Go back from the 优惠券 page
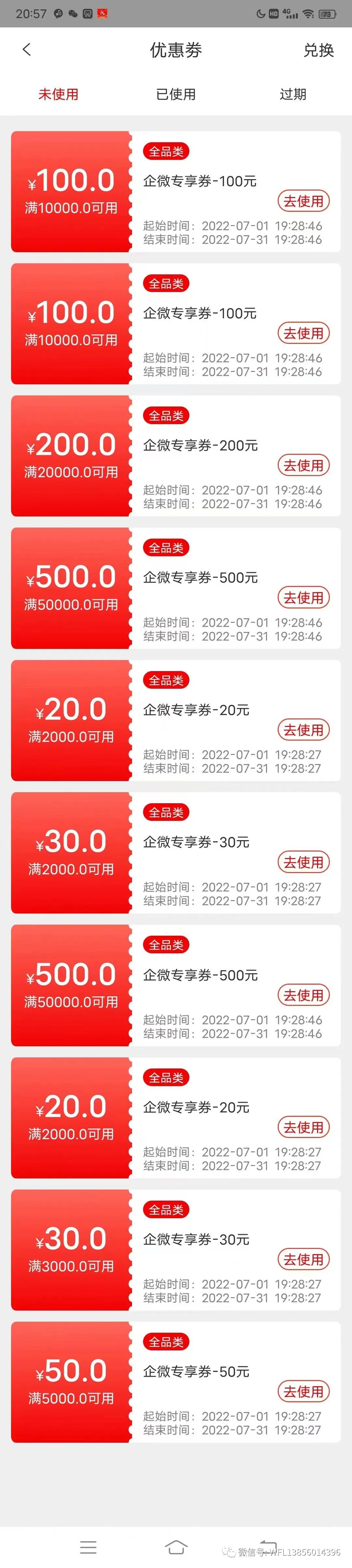Image resolution: width=352 pixels, height=1568 pixels. pyautogui.click(x=26, y=50)
